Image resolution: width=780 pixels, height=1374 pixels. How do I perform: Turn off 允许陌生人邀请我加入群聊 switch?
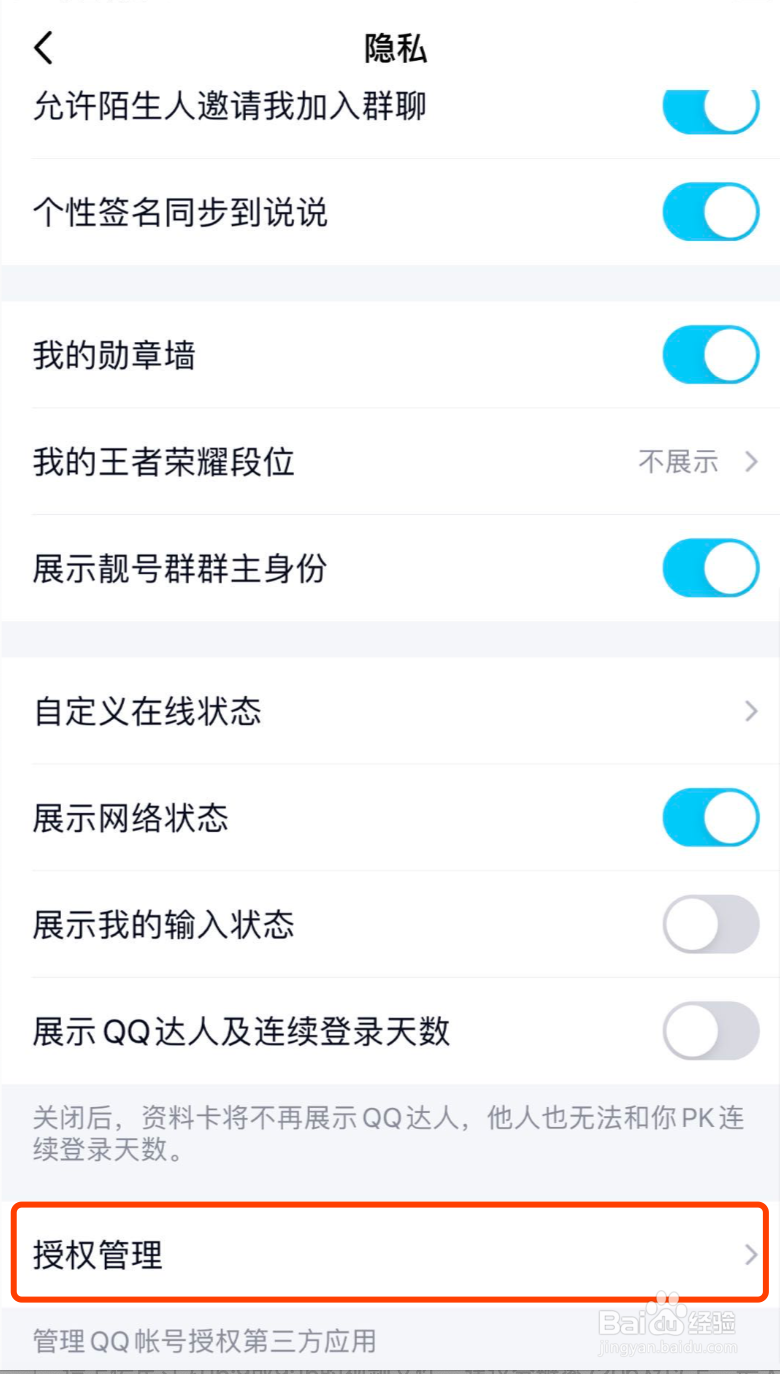pyautogui.click(x=710, y=106)
